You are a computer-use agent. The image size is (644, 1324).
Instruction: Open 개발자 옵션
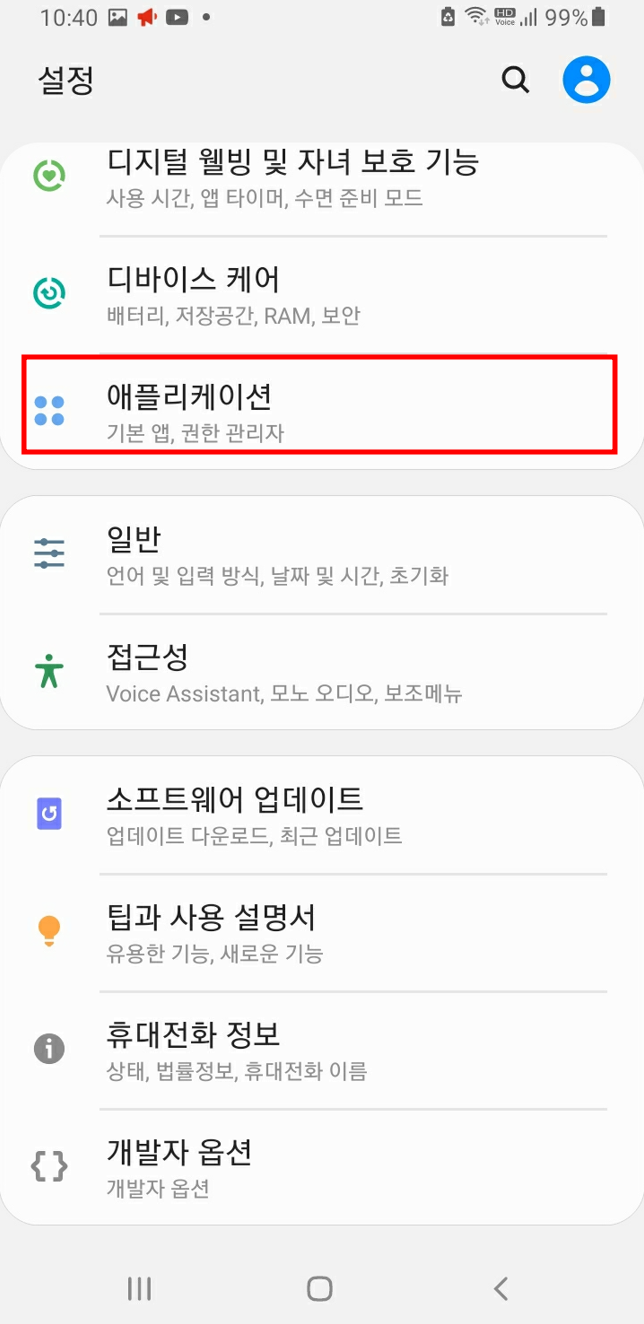pos(322,1168)
